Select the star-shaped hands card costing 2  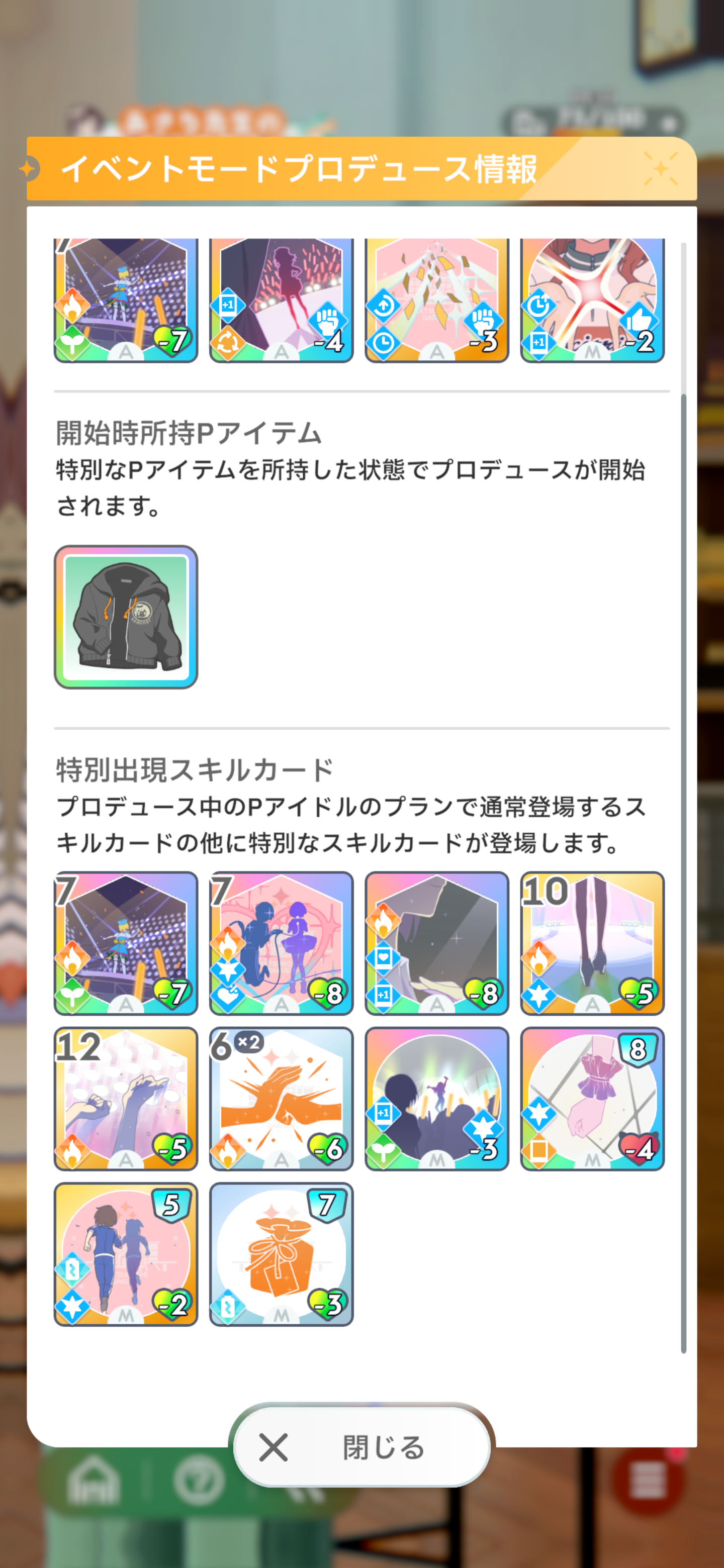coord(592,302)
